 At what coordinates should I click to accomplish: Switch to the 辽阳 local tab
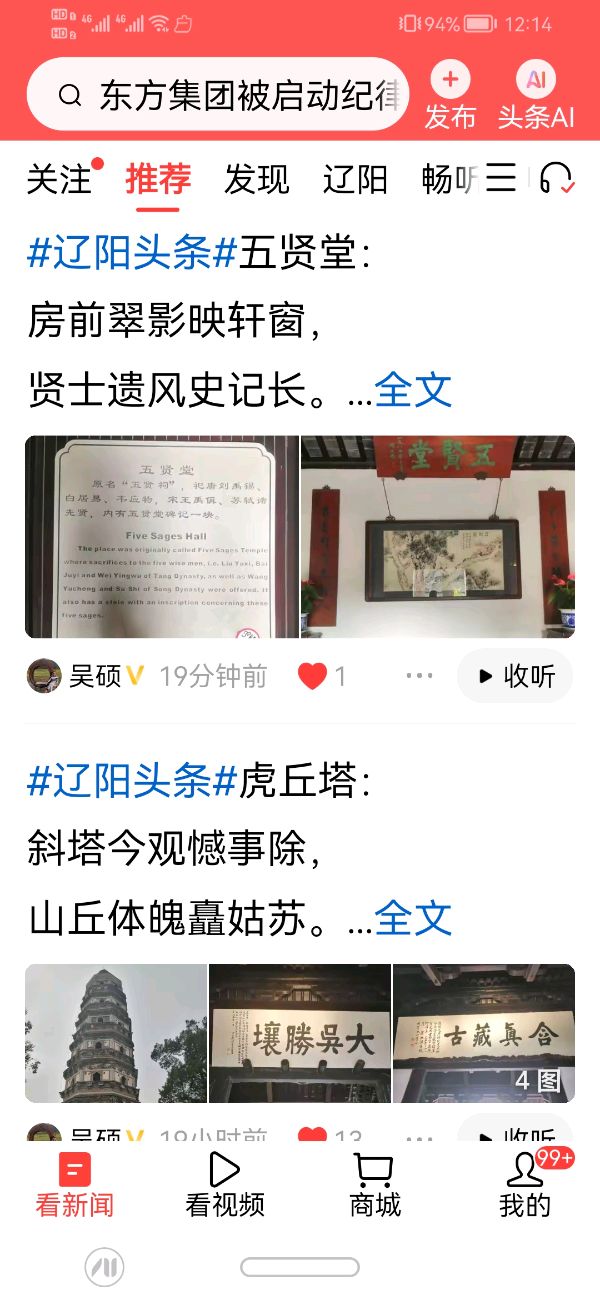355,179
